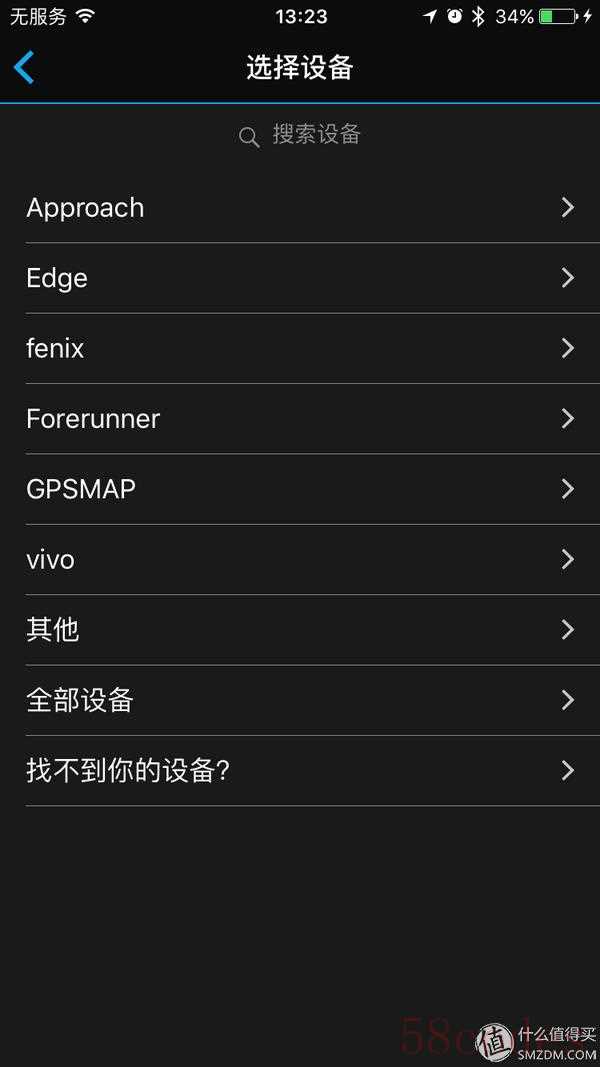Image resolution: width=600 pixels, height=1067 pixels.
Task: Select the vivo device category
Action: click(x=300, y=559)
